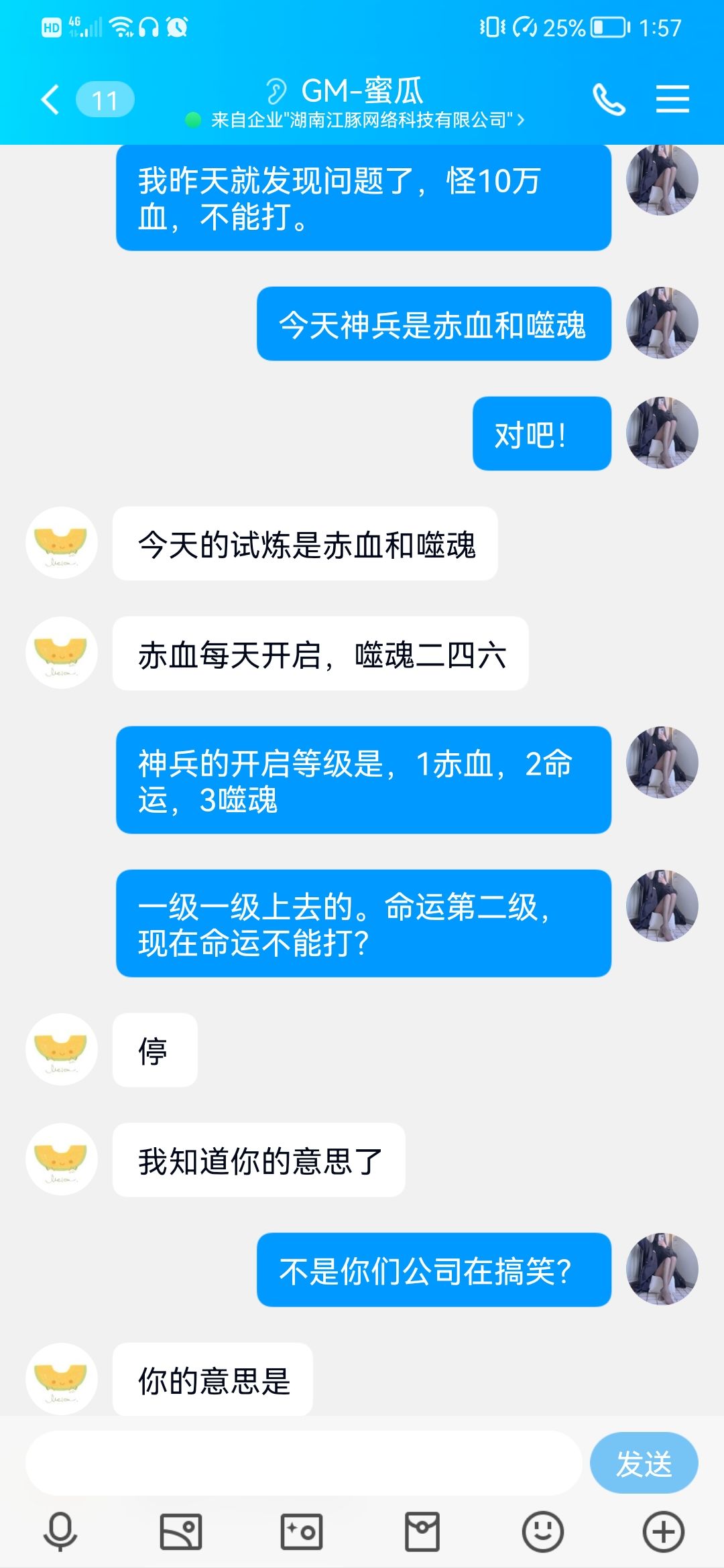724x1568 pixels.
Task: Open the emoji panel
Action: (x=543, y=1532)
